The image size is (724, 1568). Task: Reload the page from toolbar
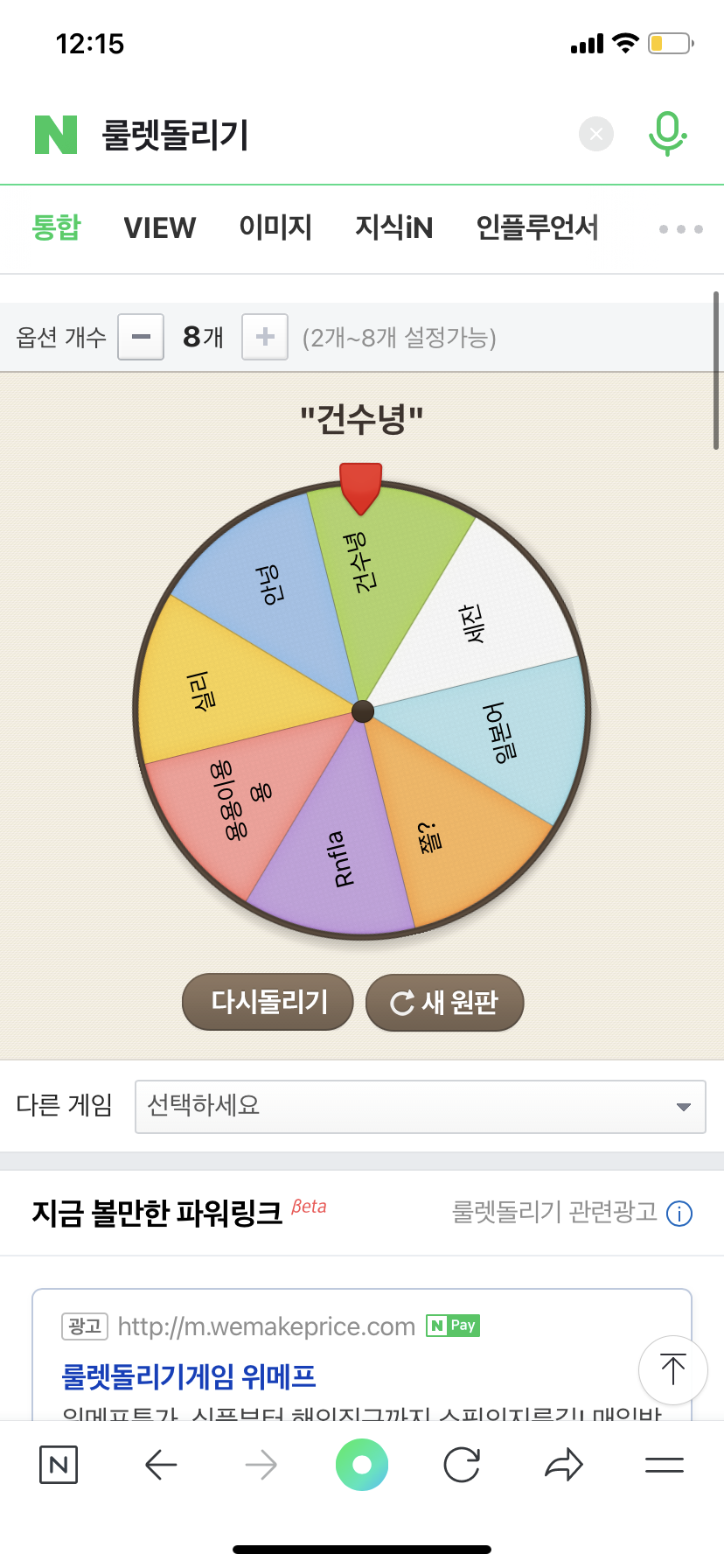[x=462, y=1464]
